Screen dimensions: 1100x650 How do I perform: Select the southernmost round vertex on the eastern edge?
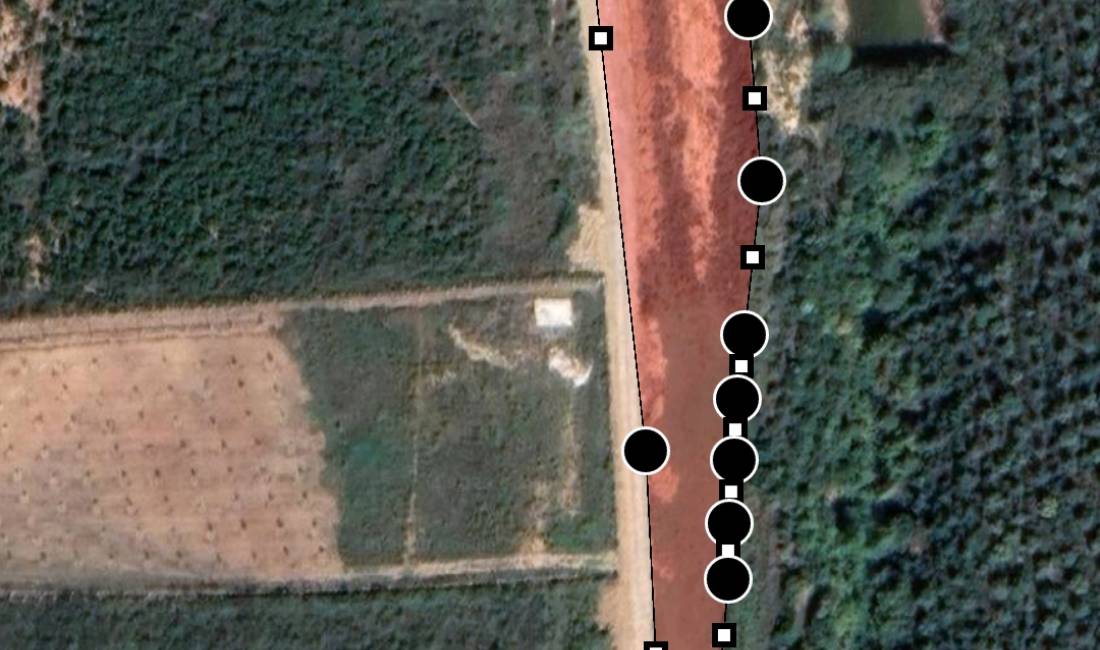click(x=728, y=579)
